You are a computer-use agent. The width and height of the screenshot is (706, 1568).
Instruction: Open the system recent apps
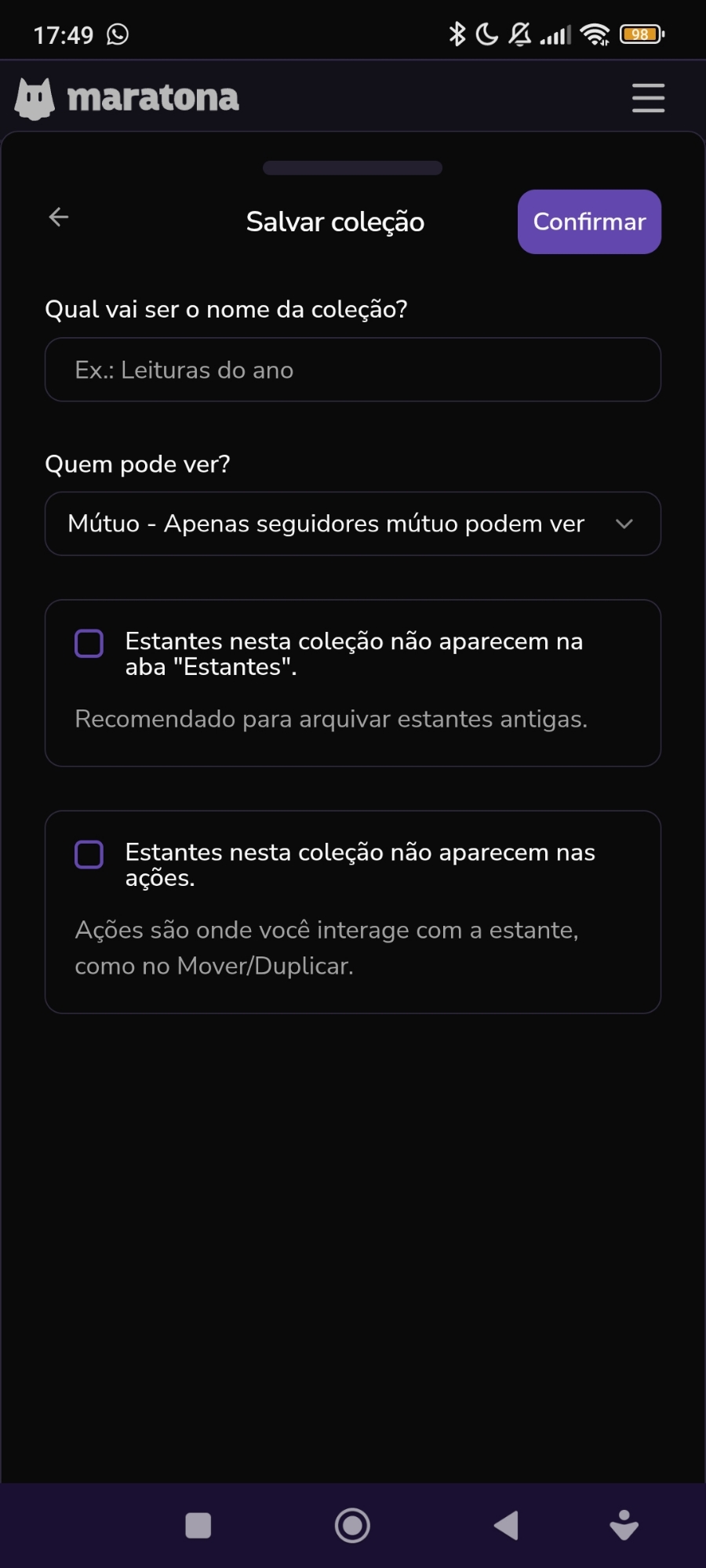coord(198,1526)
